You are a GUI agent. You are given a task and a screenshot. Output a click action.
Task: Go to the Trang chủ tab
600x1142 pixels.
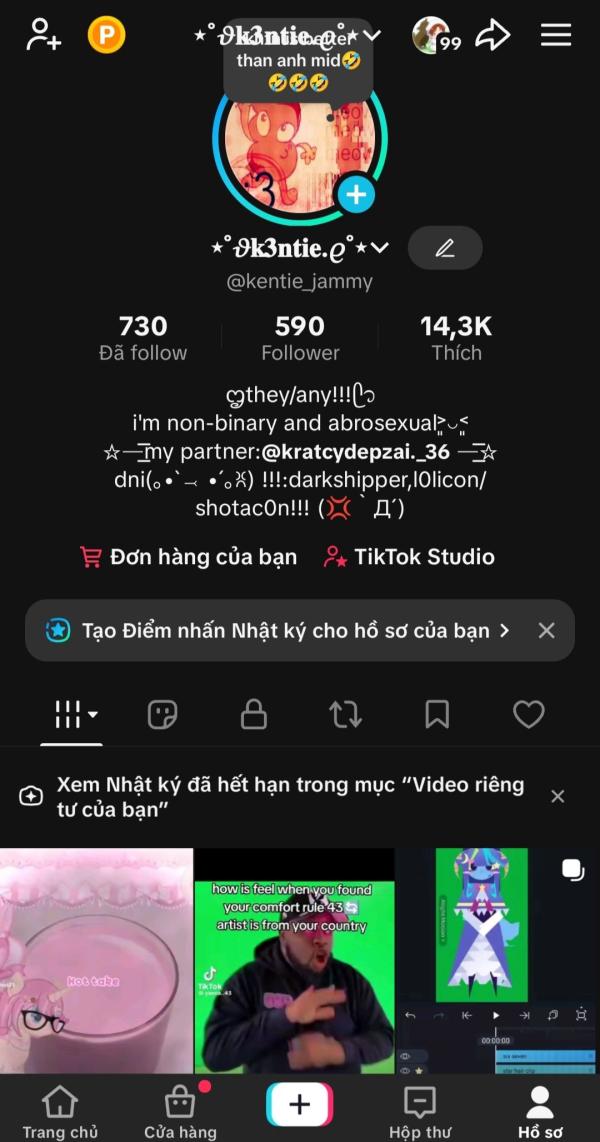60,1112
